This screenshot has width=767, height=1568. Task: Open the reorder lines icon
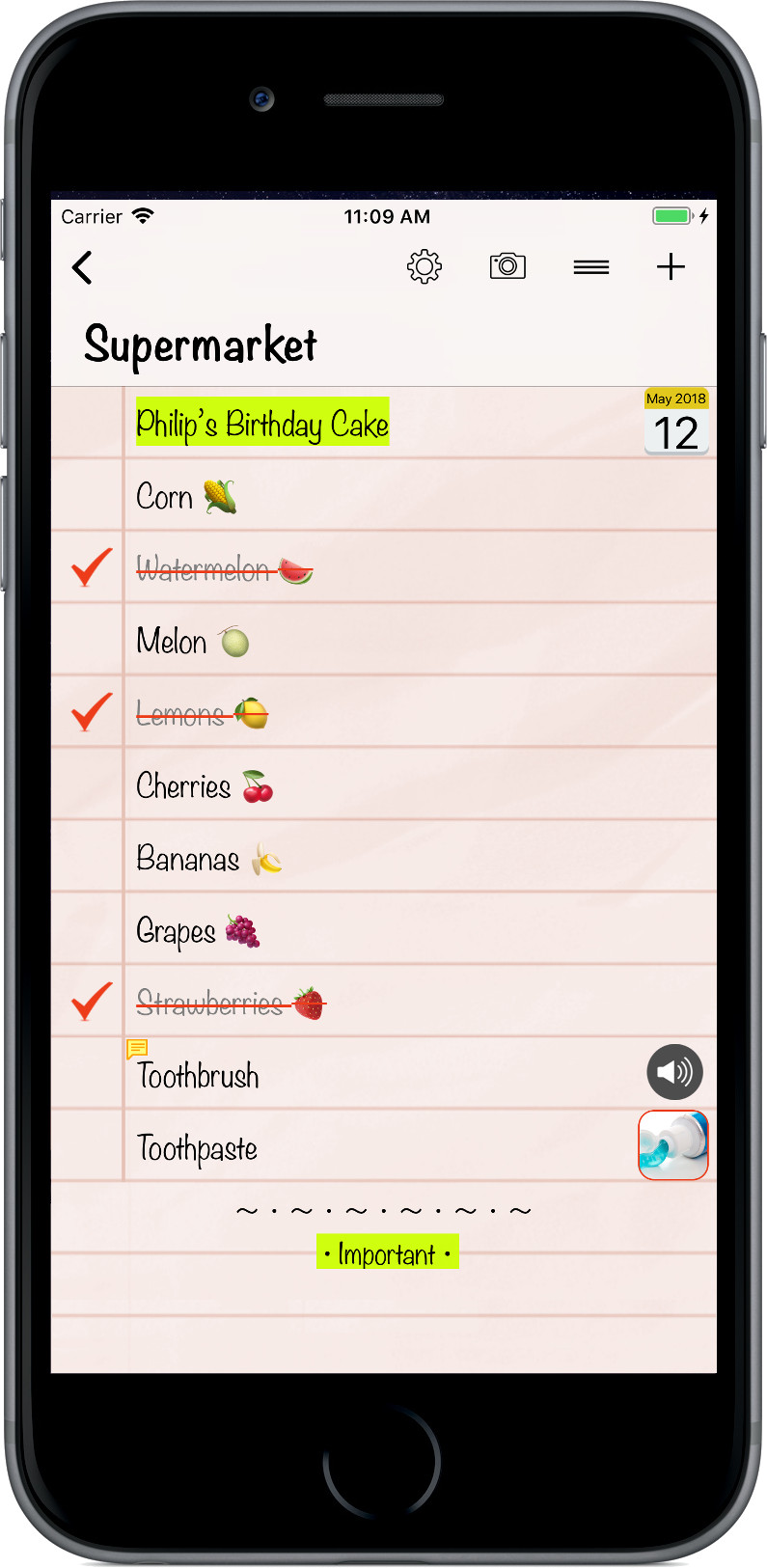(x=590, y=267)
